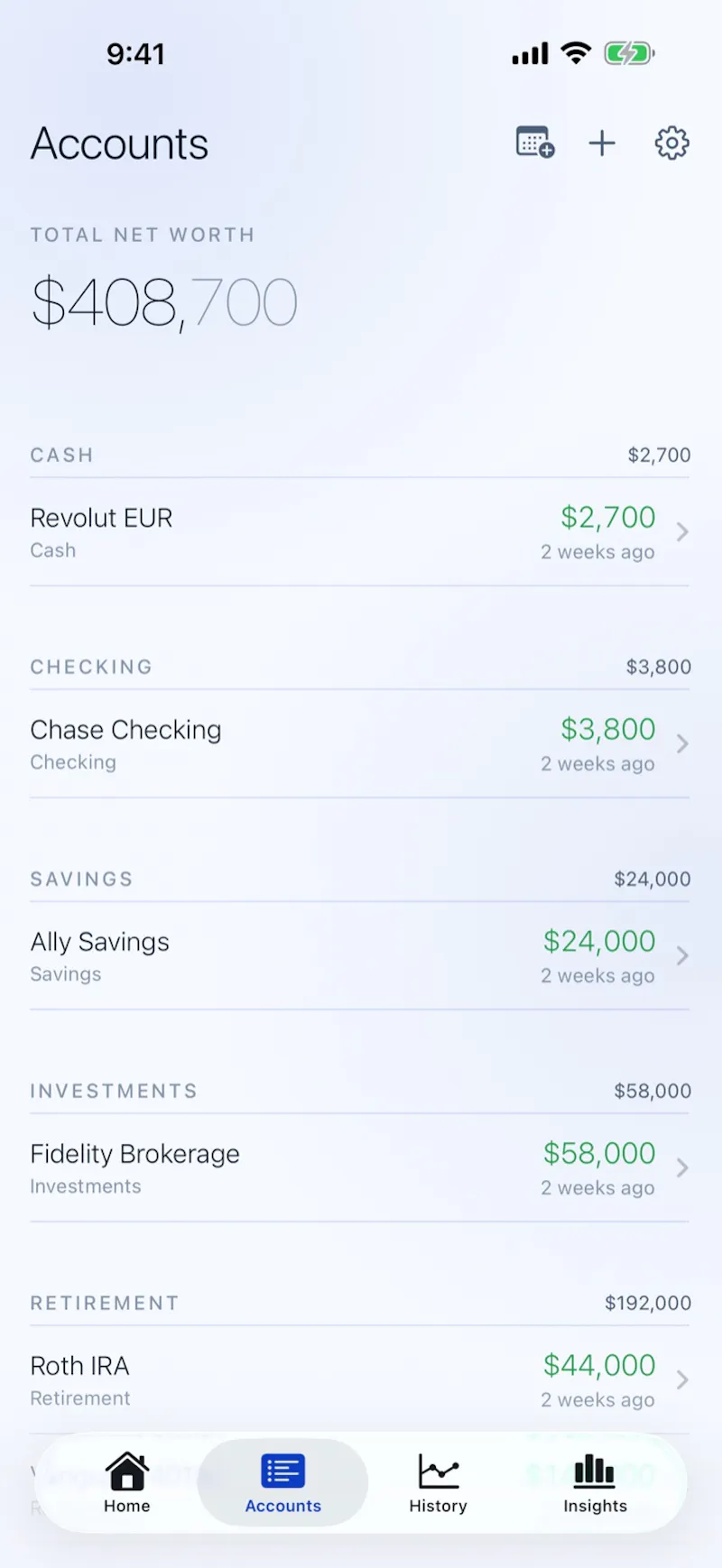Go to the History tab
722x1568 pixels.
(x=438, y=1482)
